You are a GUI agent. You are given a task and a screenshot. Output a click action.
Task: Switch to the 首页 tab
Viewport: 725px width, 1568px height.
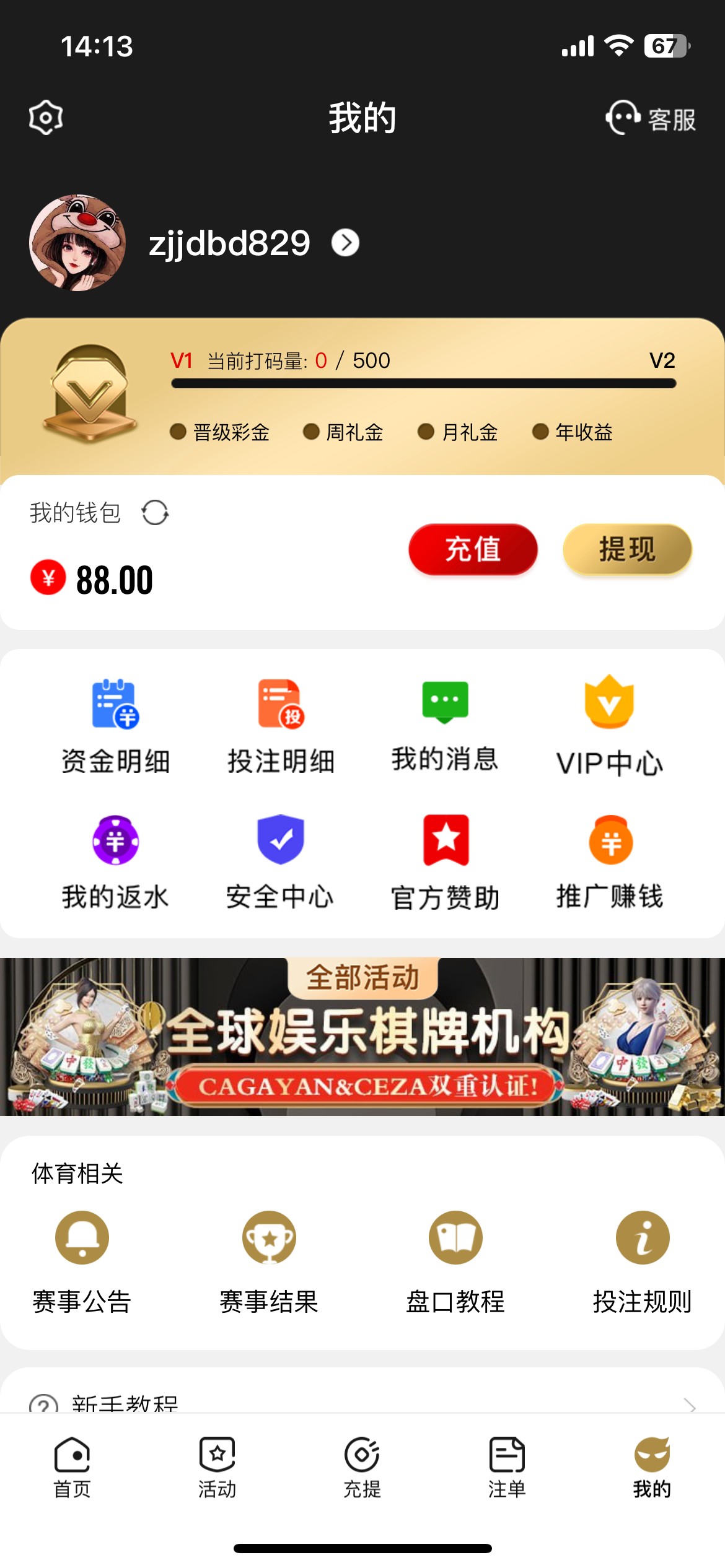(72, 1466)
